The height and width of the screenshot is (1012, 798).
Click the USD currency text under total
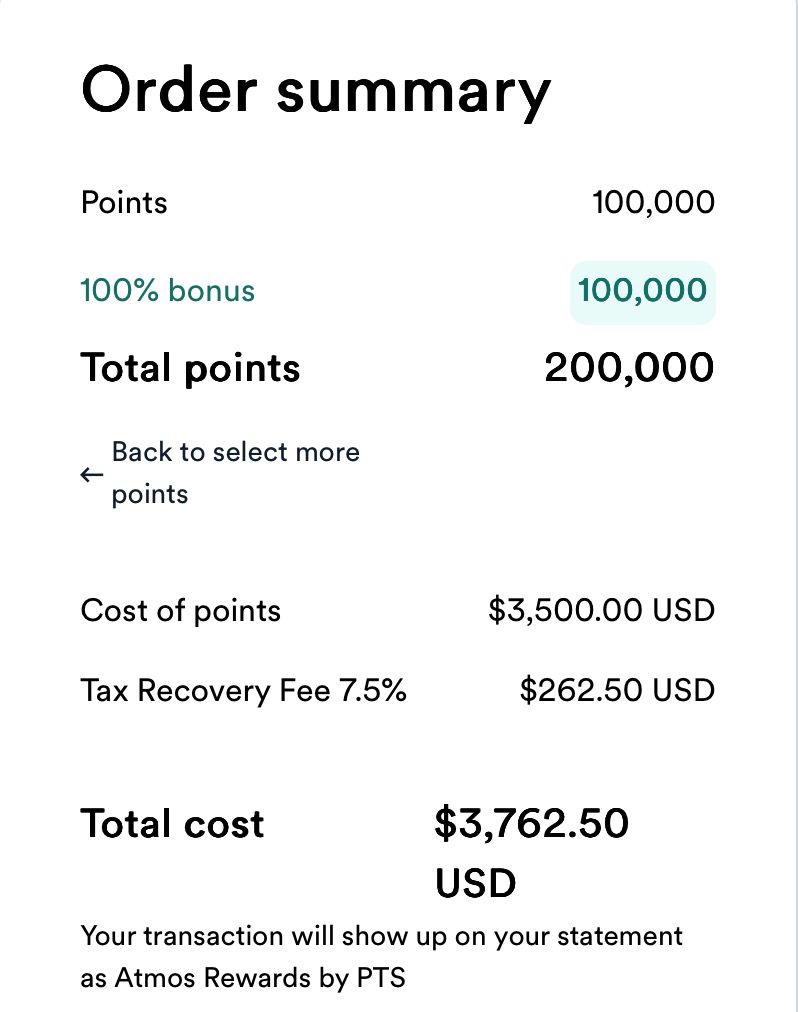click(474, 883)
